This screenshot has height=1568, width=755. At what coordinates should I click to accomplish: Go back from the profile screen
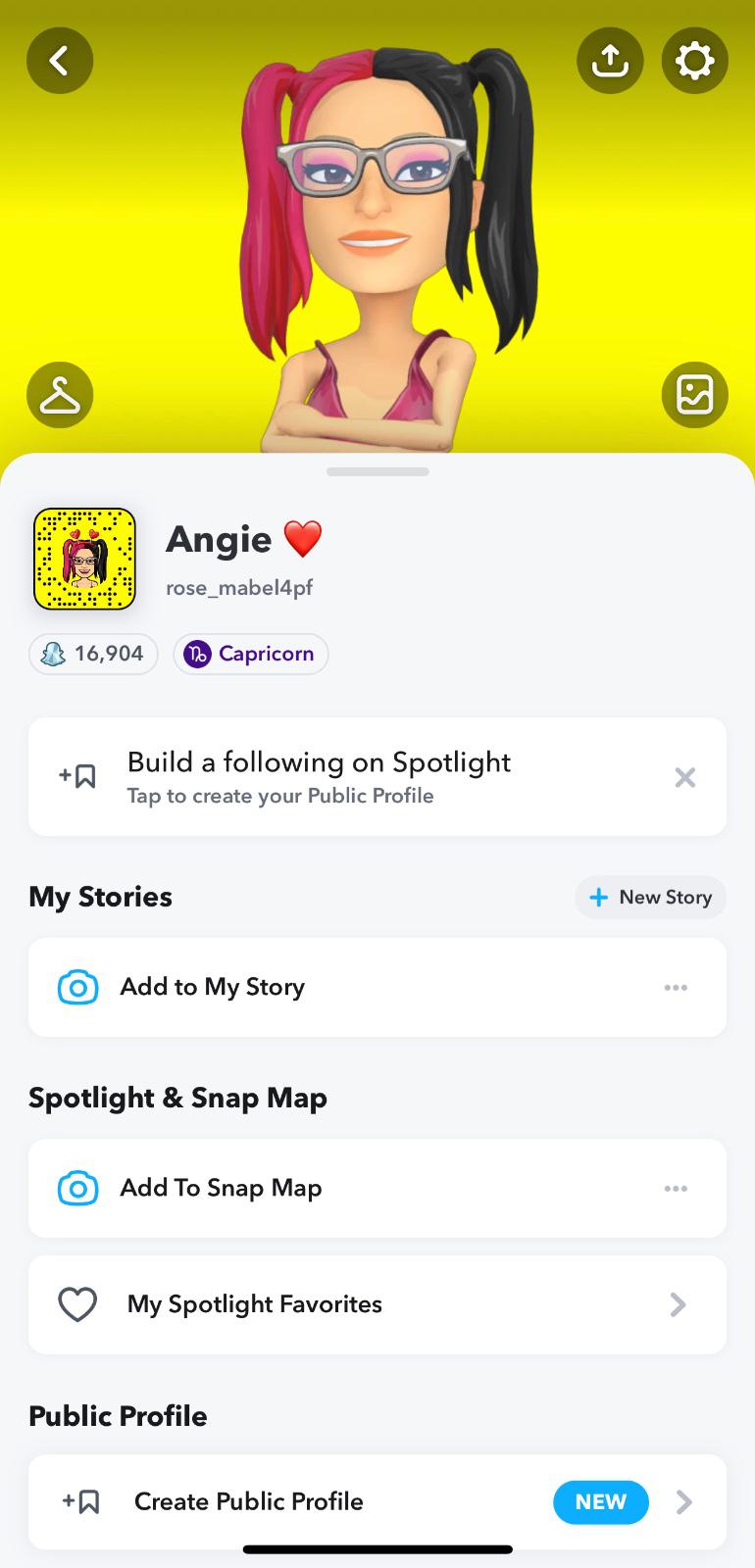(60, 61)
